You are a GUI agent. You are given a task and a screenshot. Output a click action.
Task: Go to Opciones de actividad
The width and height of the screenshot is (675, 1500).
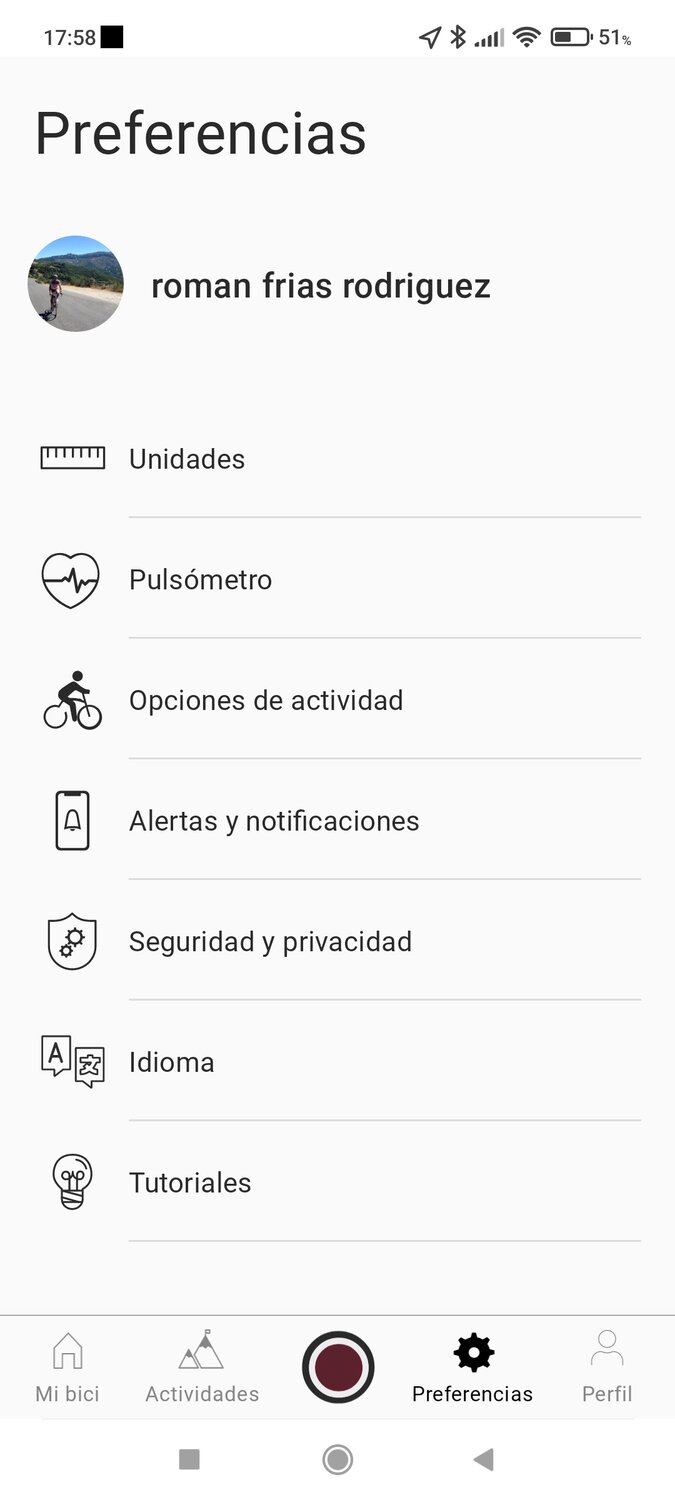pos(265,700)
